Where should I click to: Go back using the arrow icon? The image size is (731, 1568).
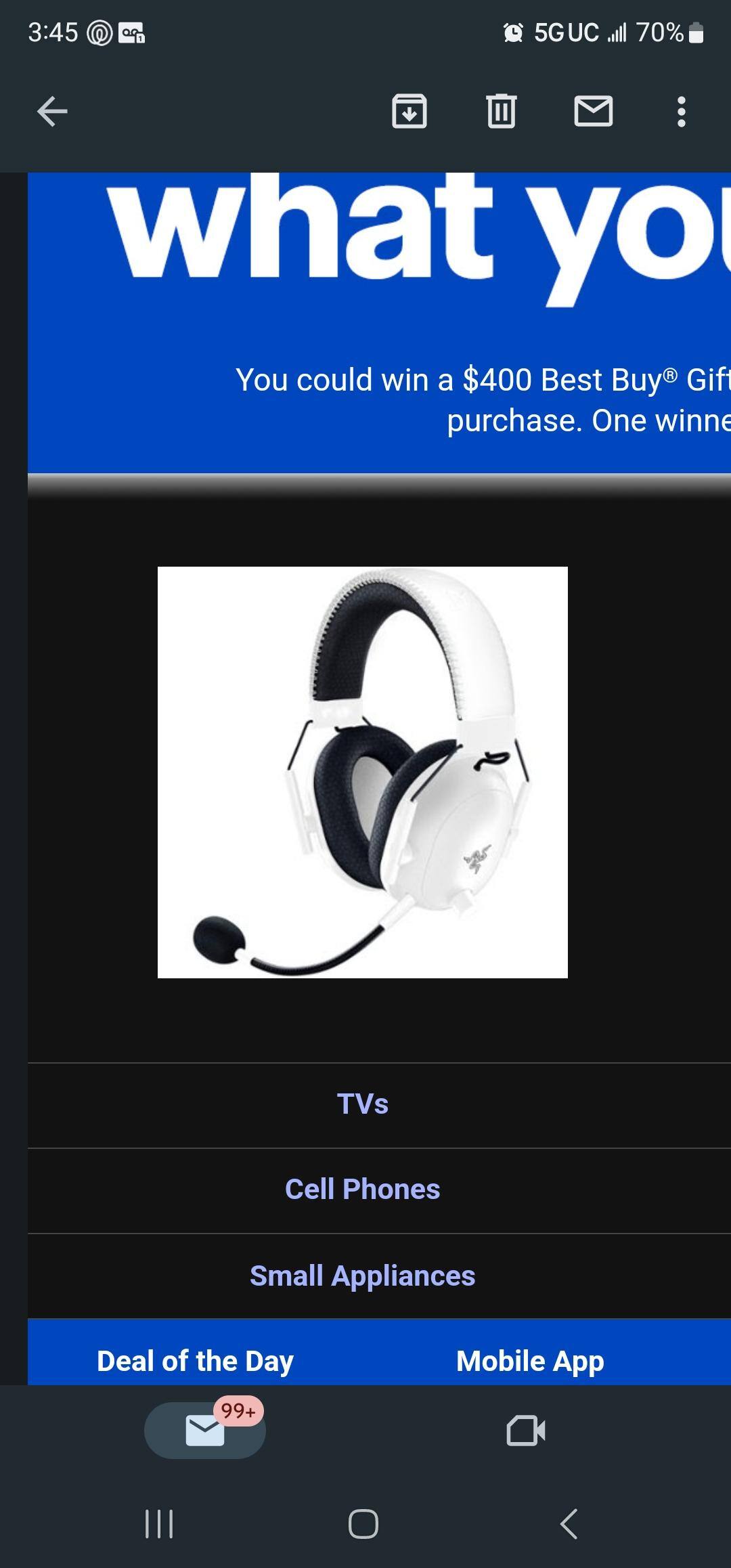click(x=50, y=111)
